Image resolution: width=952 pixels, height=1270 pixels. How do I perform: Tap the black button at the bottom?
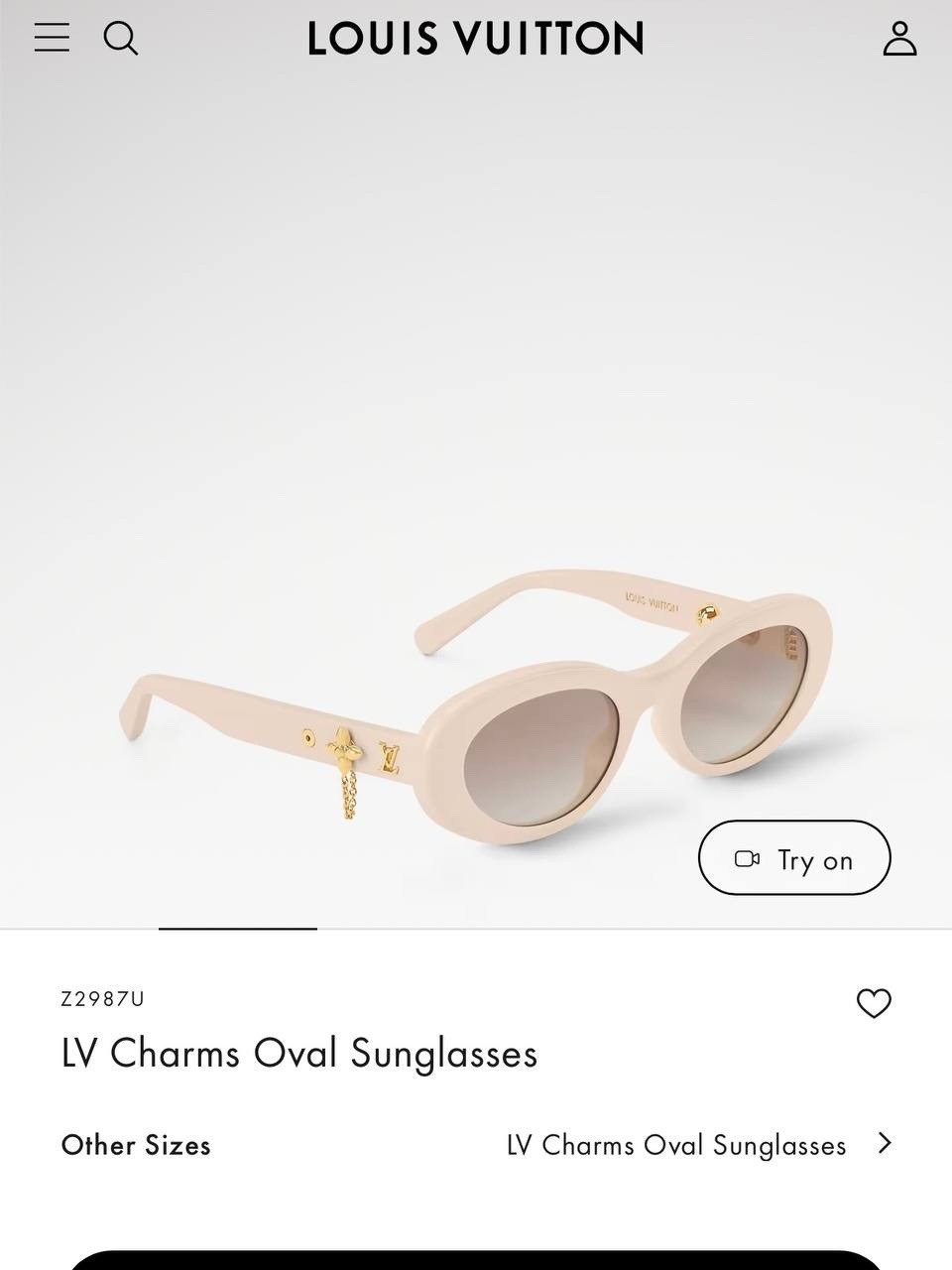click(476, 1260)
